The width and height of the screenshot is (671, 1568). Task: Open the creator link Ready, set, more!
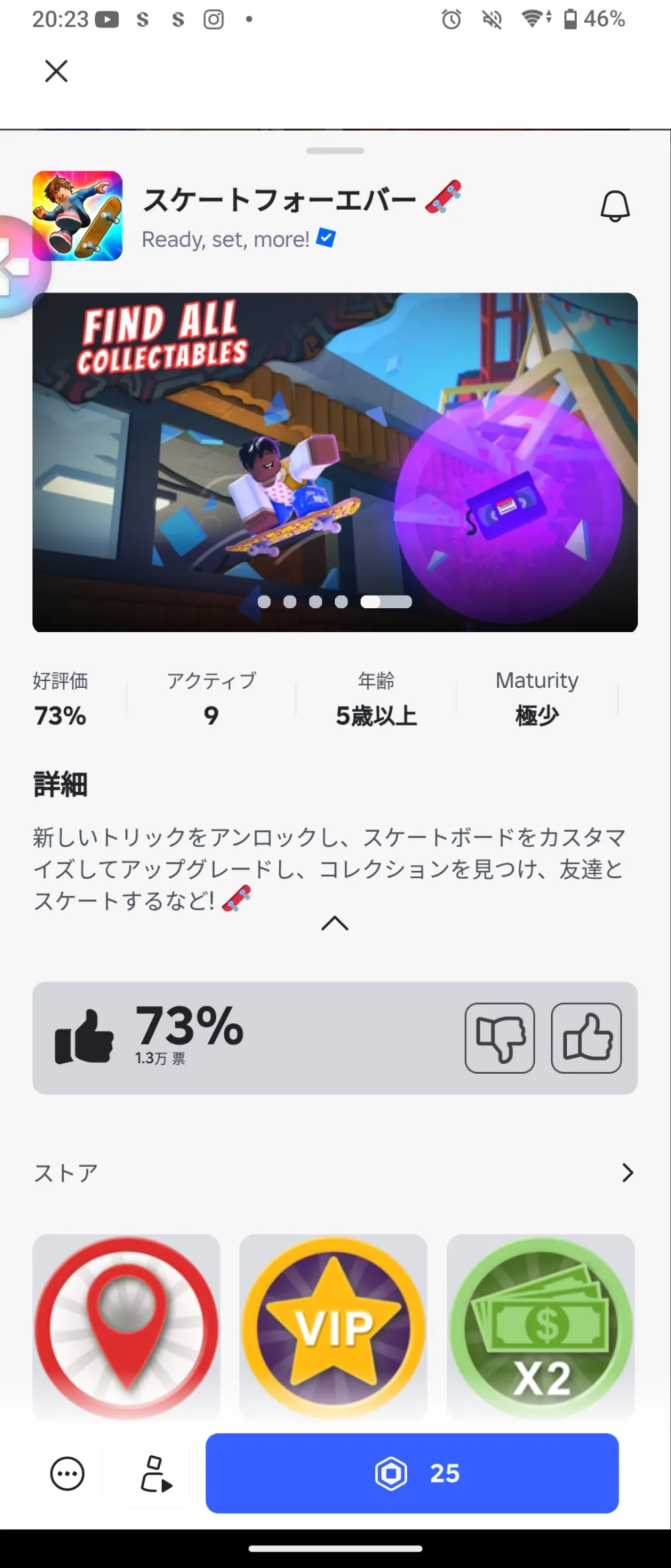pyautogui.click(x=225, y=239)
